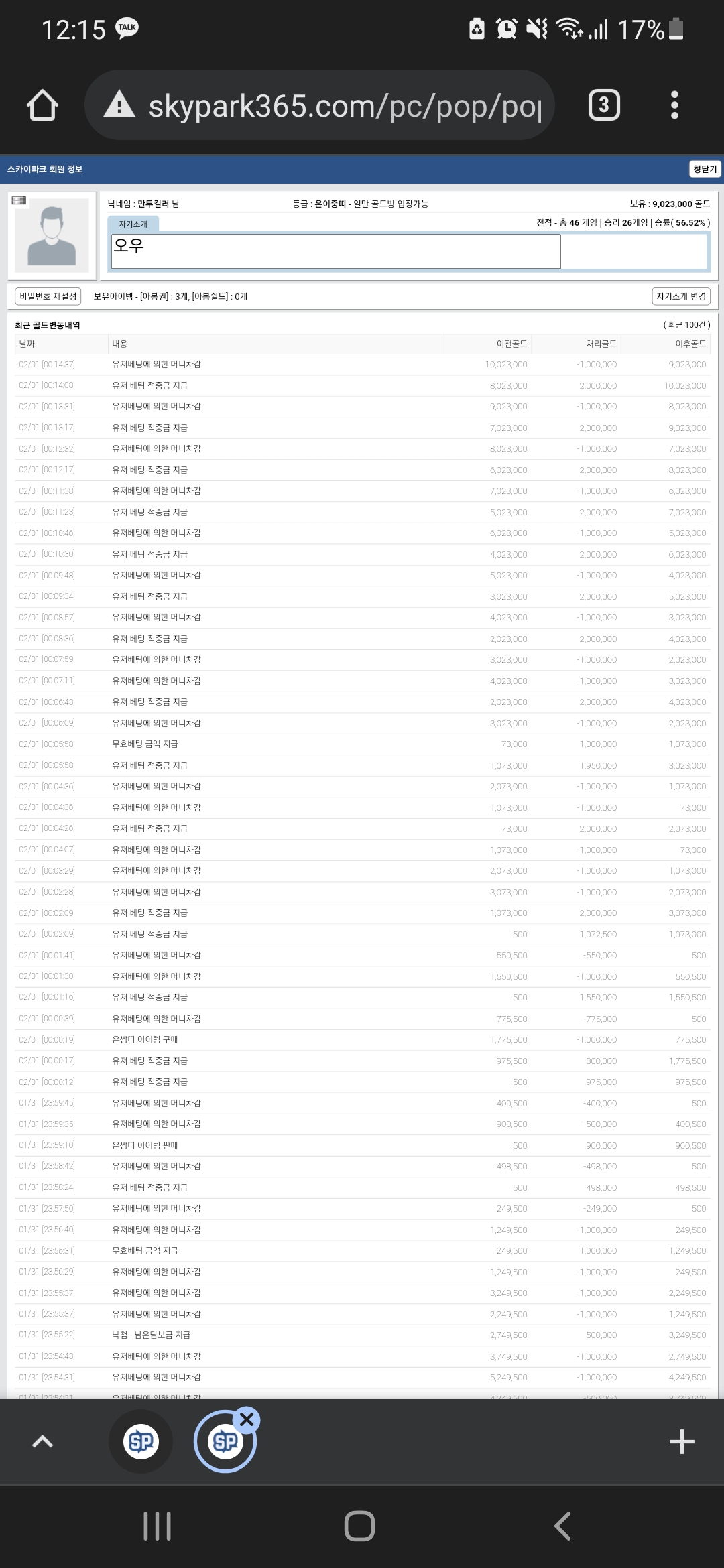Go back using the system back button
The height and width of the screenshot is (1568, 724).
[x=563, y=1526]
